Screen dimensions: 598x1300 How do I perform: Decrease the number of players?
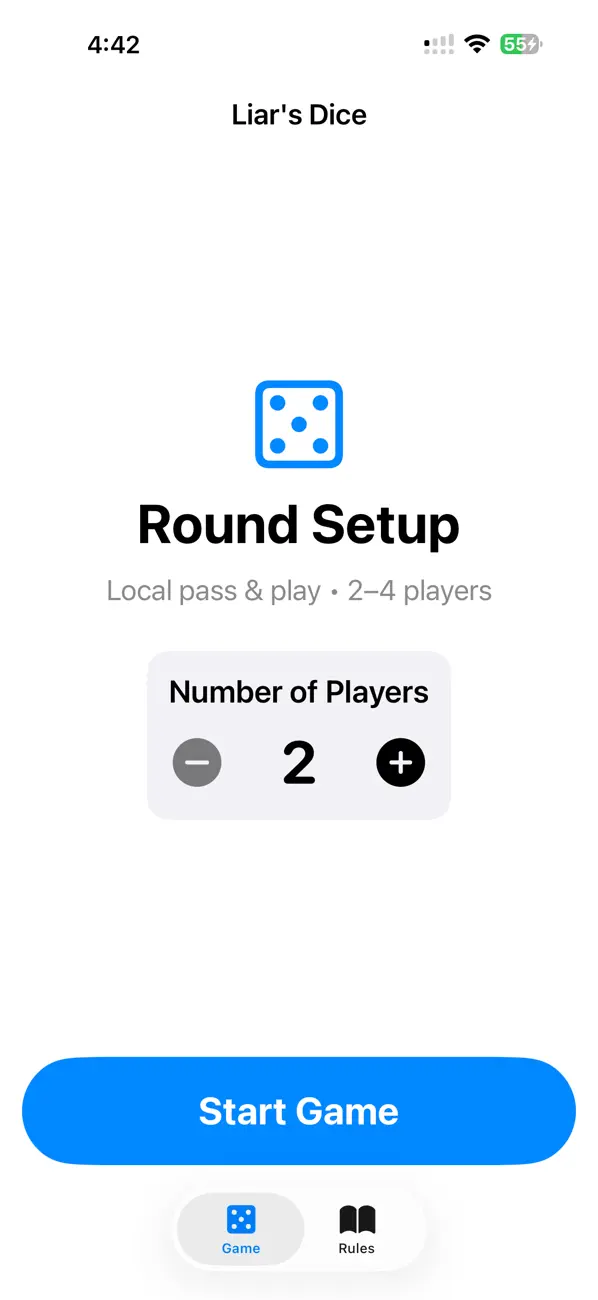[197, 763]
